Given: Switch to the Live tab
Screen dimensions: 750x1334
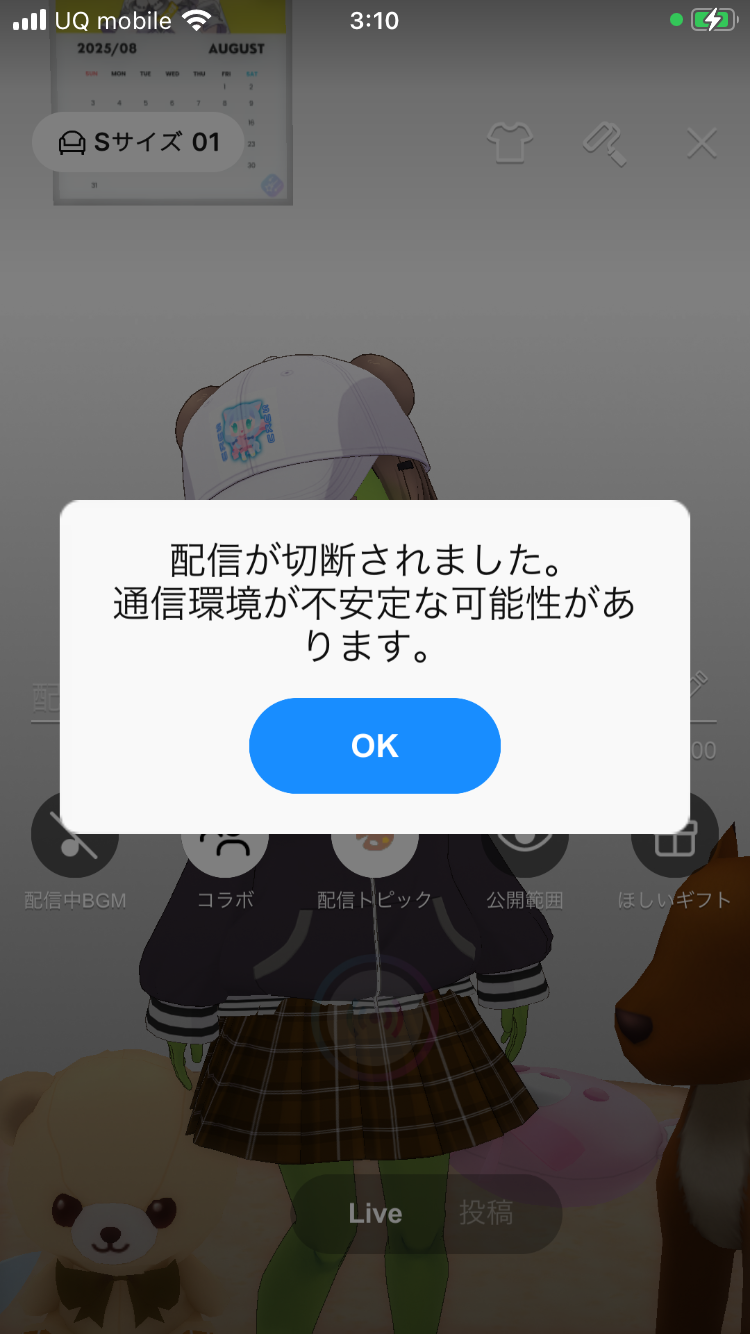Looking at the screenshot, I should point(375,1214).
